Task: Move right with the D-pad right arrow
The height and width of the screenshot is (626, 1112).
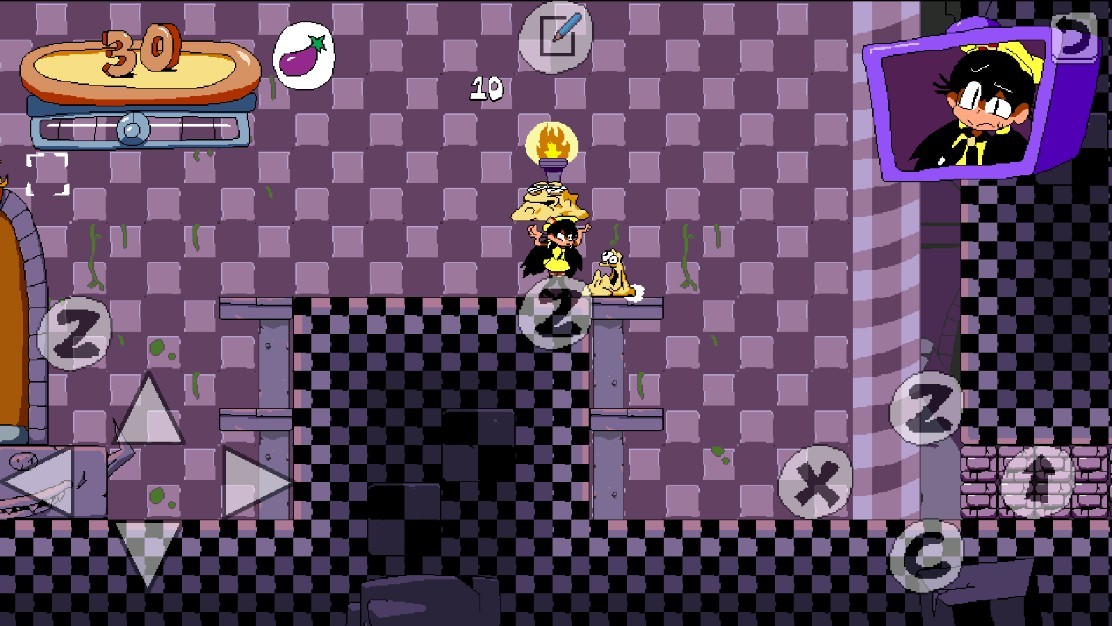Action: click(x=255, y=482)
